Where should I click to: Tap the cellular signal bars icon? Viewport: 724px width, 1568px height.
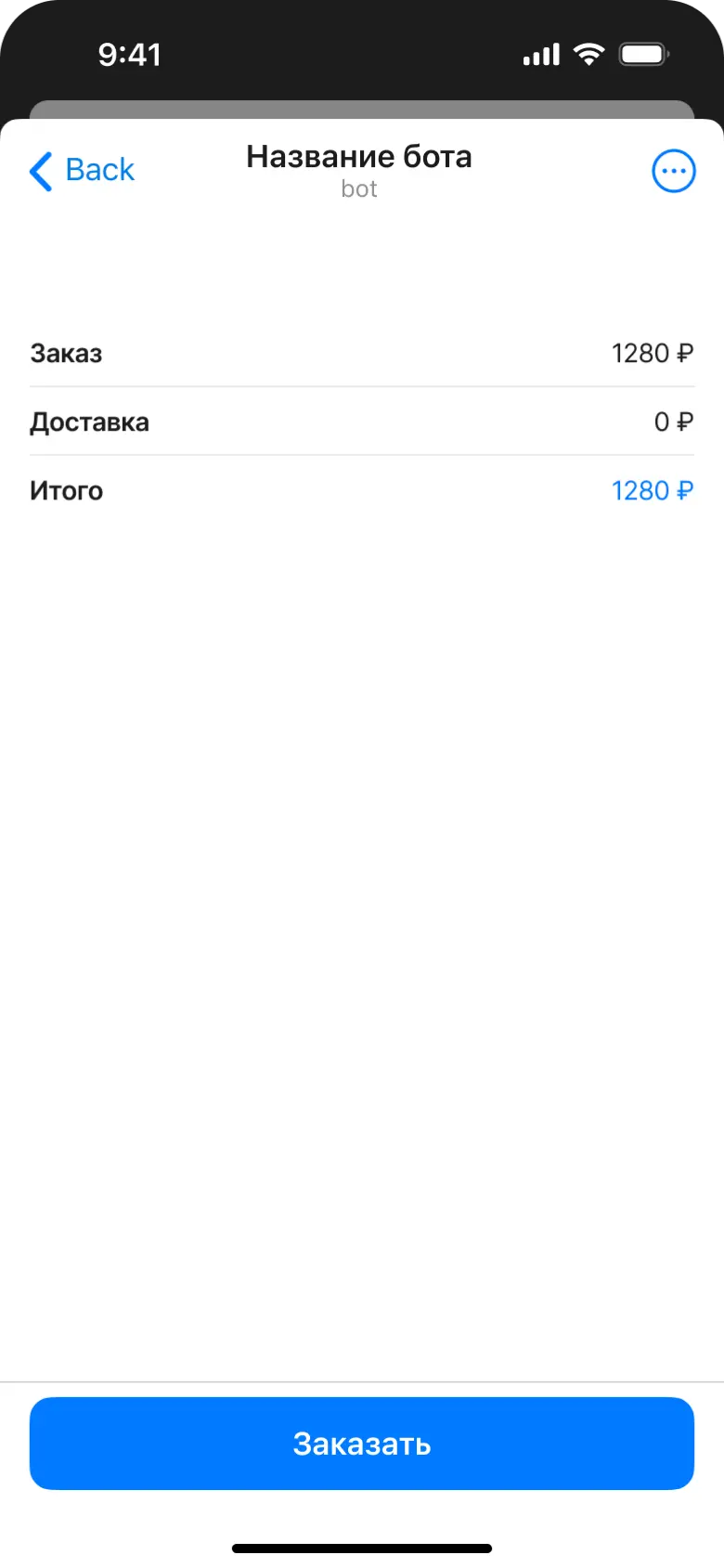(x=540, y=54)
